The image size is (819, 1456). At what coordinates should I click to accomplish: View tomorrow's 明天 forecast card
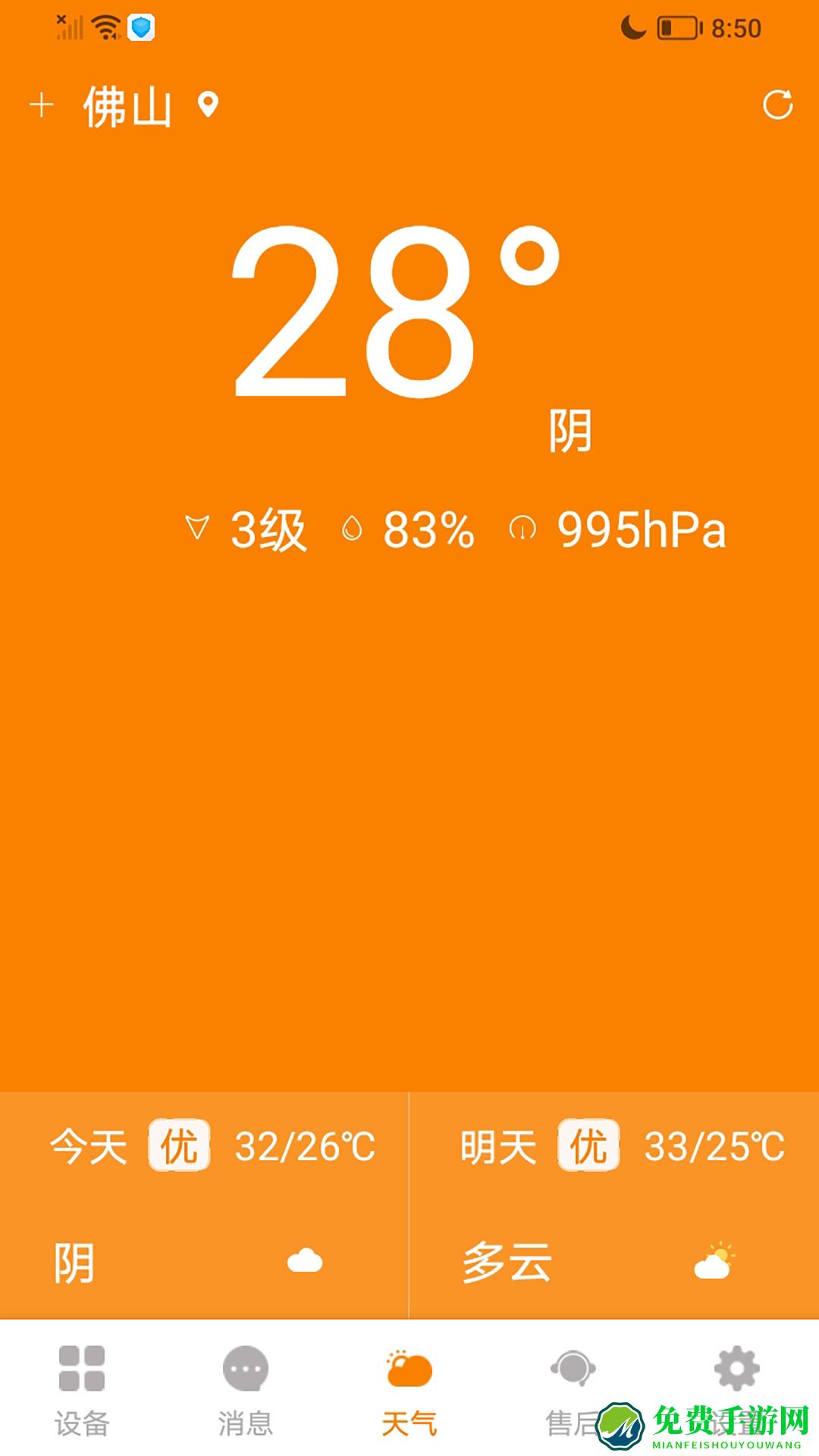click(614, 1204)
